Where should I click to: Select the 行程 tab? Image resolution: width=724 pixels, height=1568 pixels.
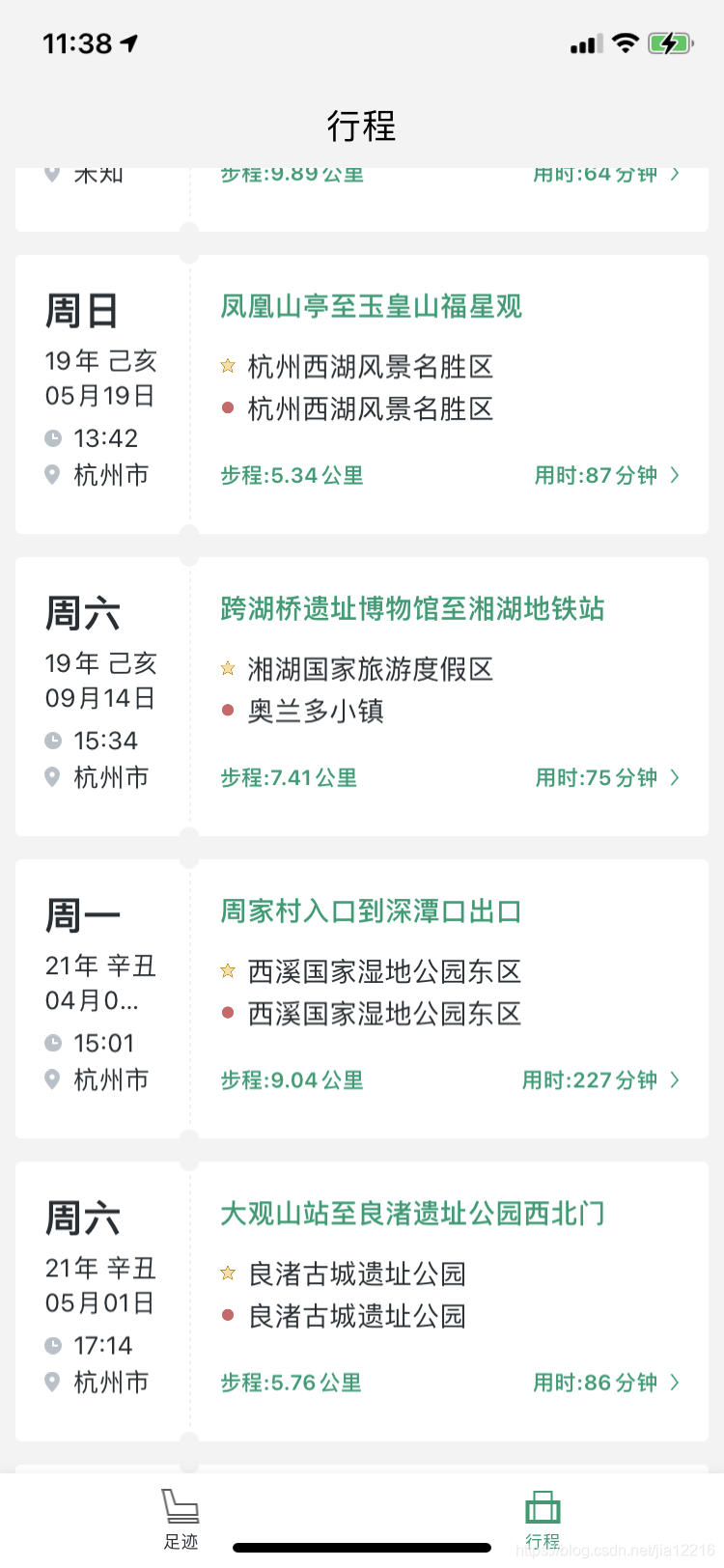[543, 1519]
